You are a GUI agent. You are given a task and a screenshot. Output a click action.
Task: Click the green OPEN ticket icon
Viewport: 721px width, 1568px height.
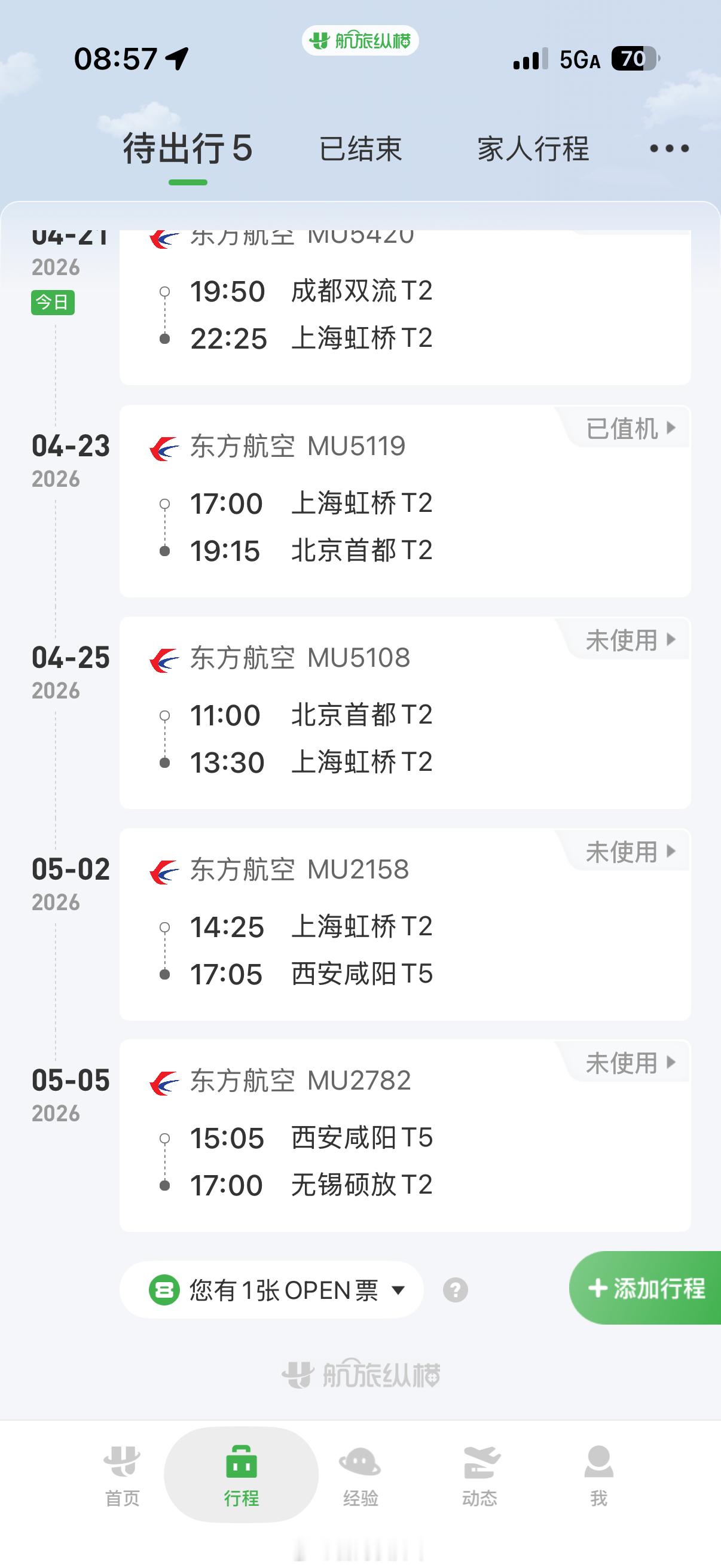(162, 1289)
